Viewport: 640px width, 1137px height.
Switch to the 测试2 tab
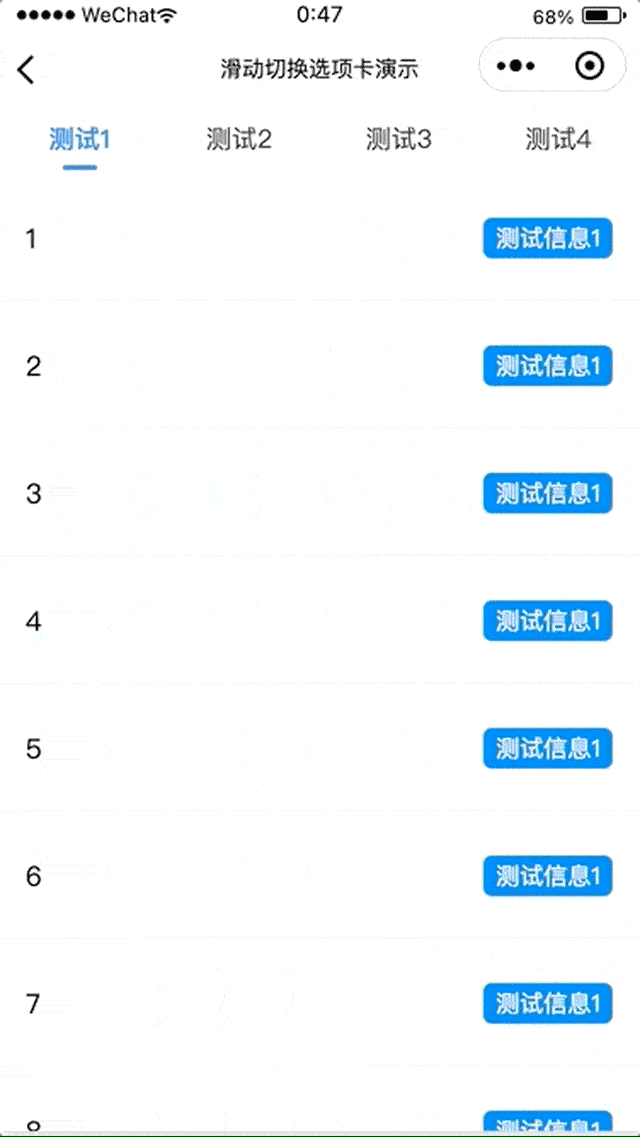[239, 139]
